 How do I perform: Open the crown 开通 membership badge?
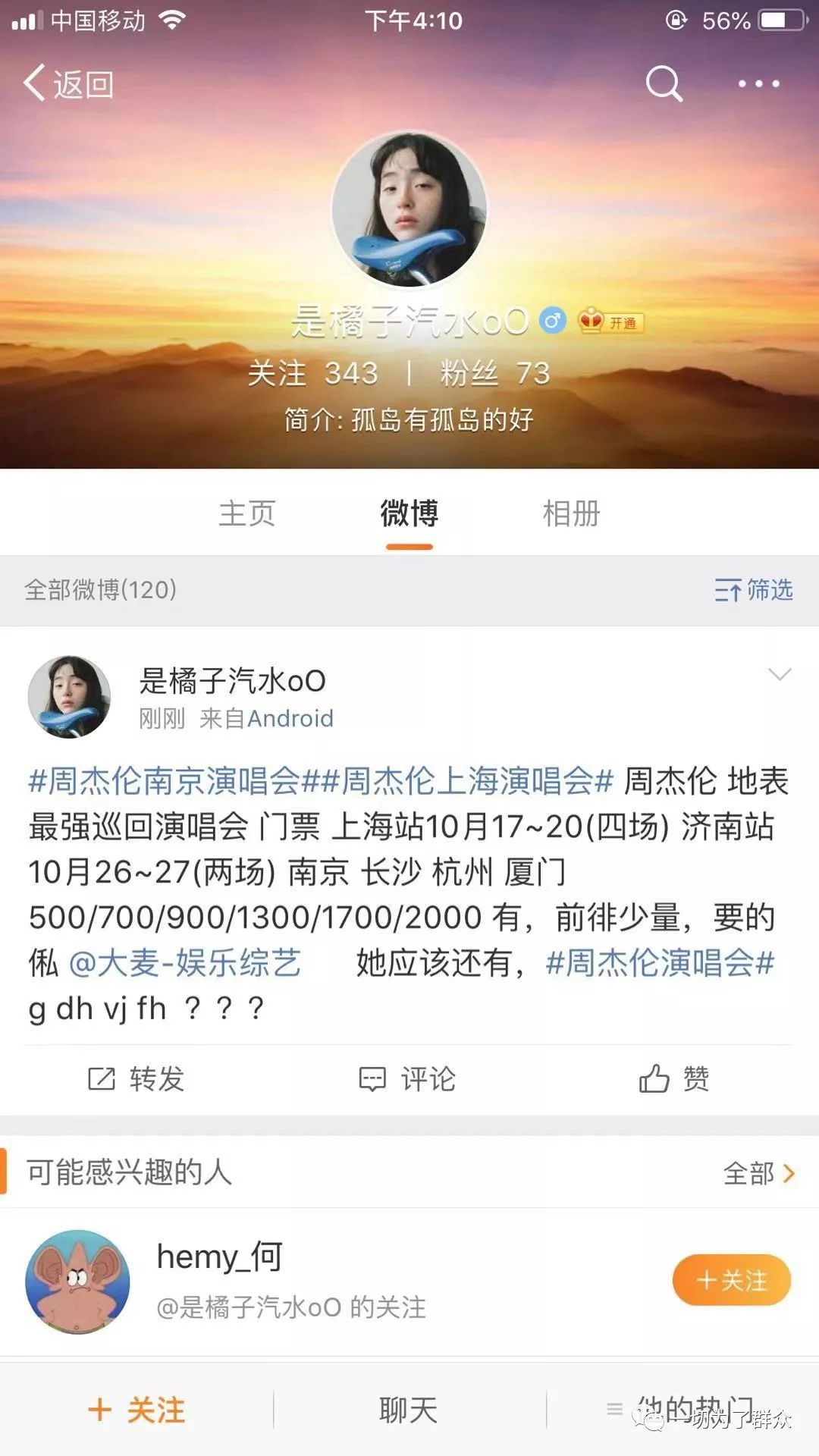(x=607, y=322)
